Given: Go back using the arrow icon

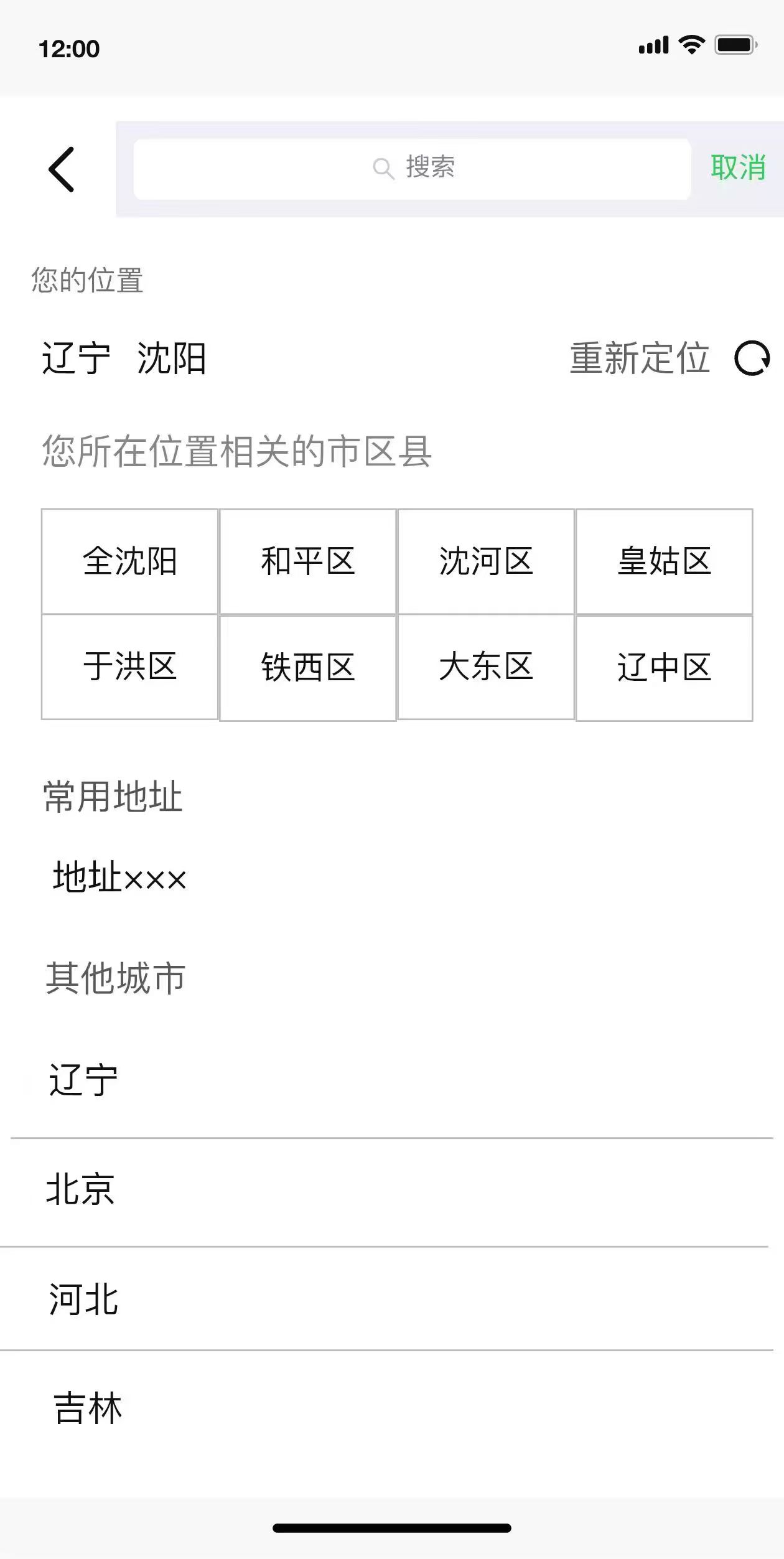Looking at the screenshot, I should [x=62, y=169].
